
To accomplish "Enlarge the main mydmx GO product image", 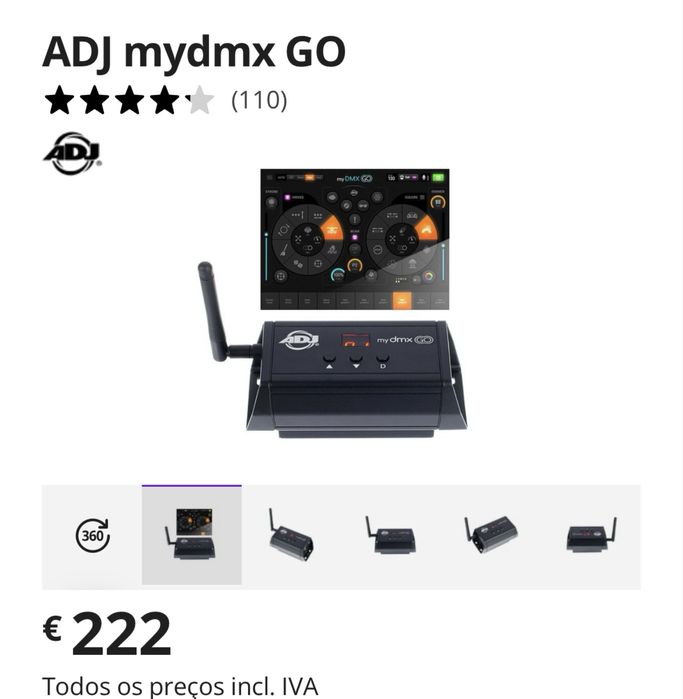I will [341, 305].
